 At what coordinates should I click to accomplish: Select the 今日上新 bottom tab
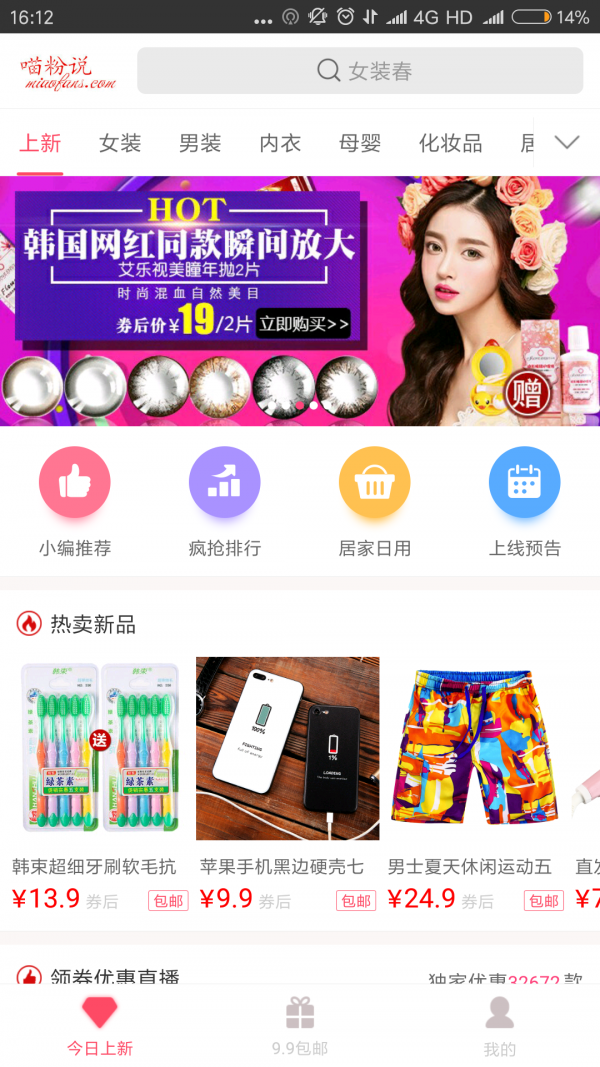(100, 1025)
